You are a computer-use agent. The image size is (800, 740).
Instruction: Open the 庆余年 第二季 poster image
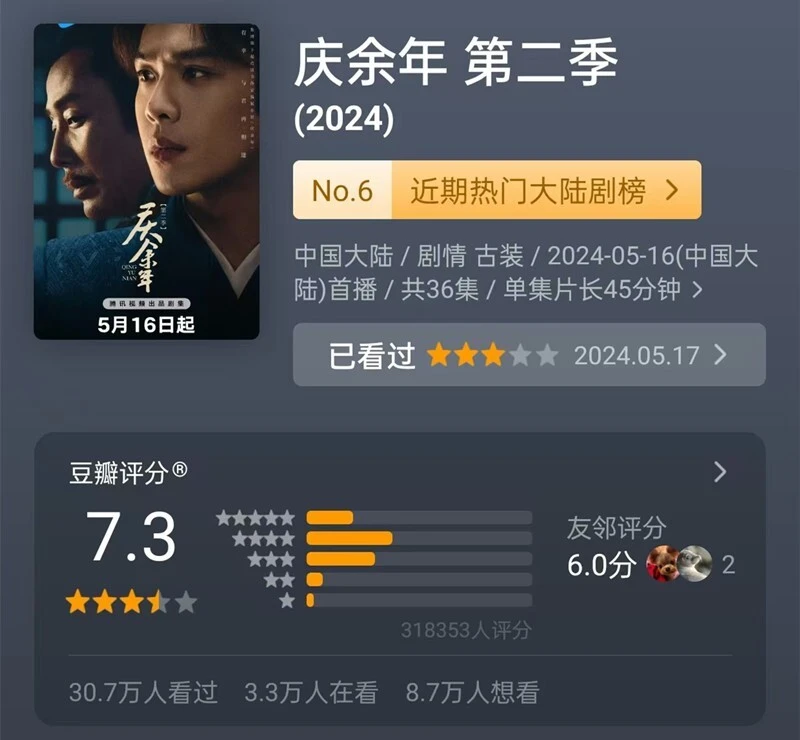[x=146, y=181]
